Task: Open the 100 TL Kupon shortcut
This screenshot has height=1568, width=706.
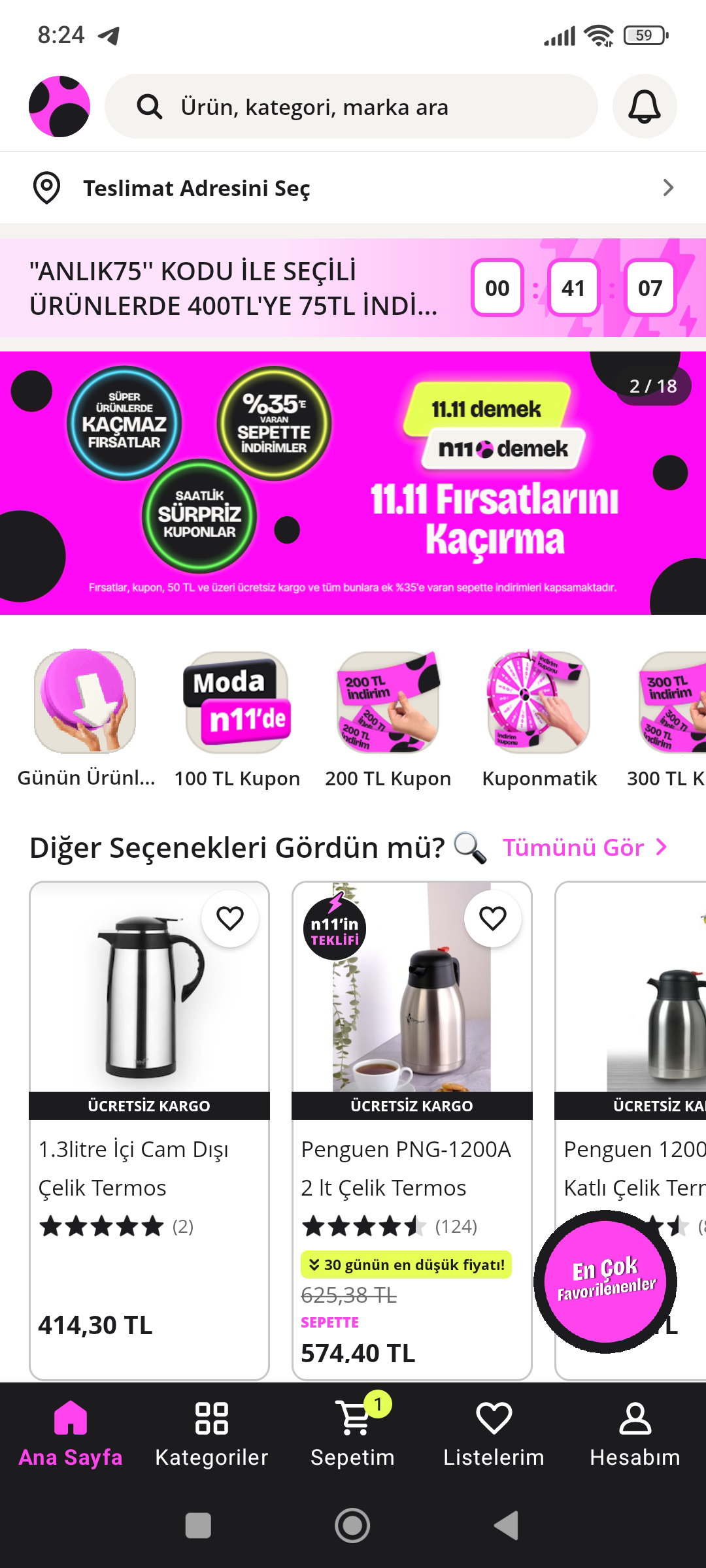Action: tap(237, 719)
